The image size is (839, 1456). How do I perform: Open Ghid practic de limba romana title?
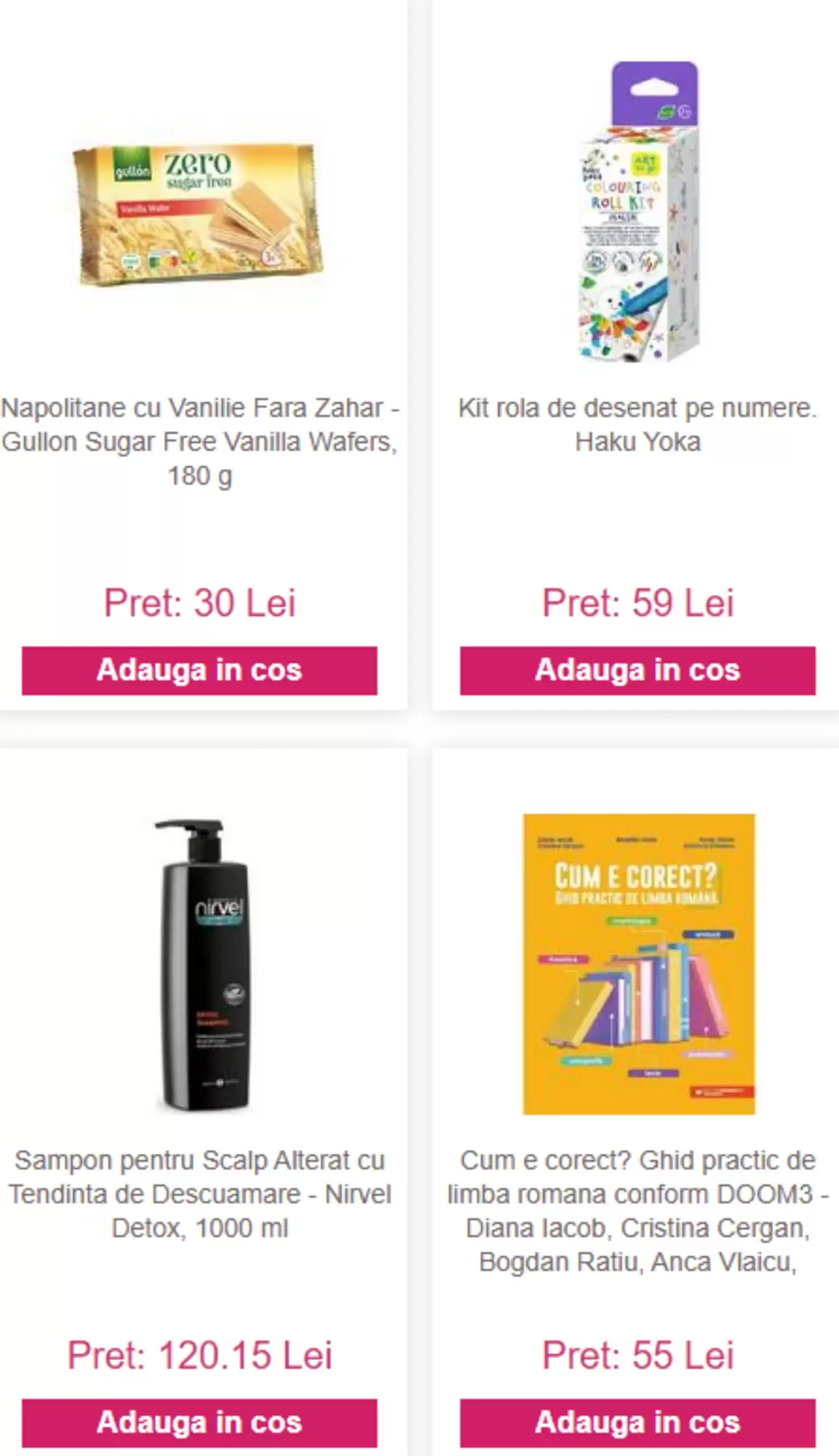[637, 1211]
